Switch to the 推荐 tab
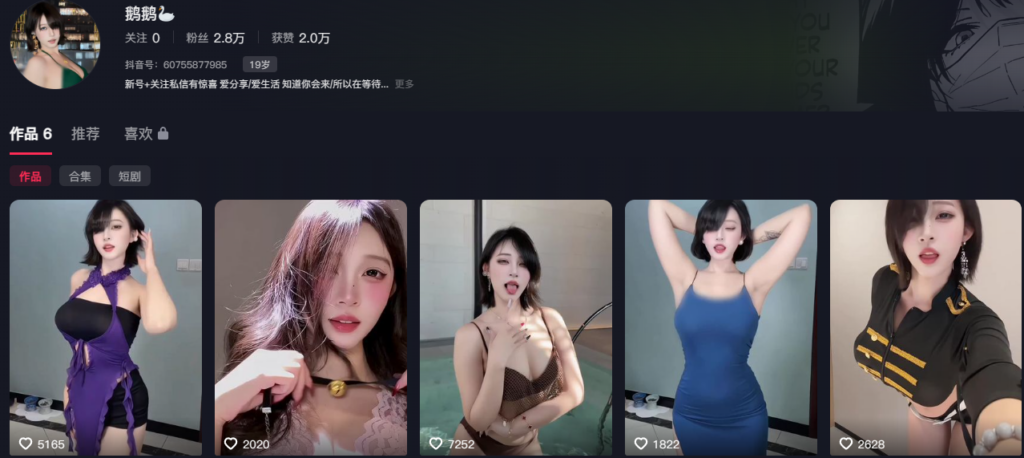 [x=86, y=134]
